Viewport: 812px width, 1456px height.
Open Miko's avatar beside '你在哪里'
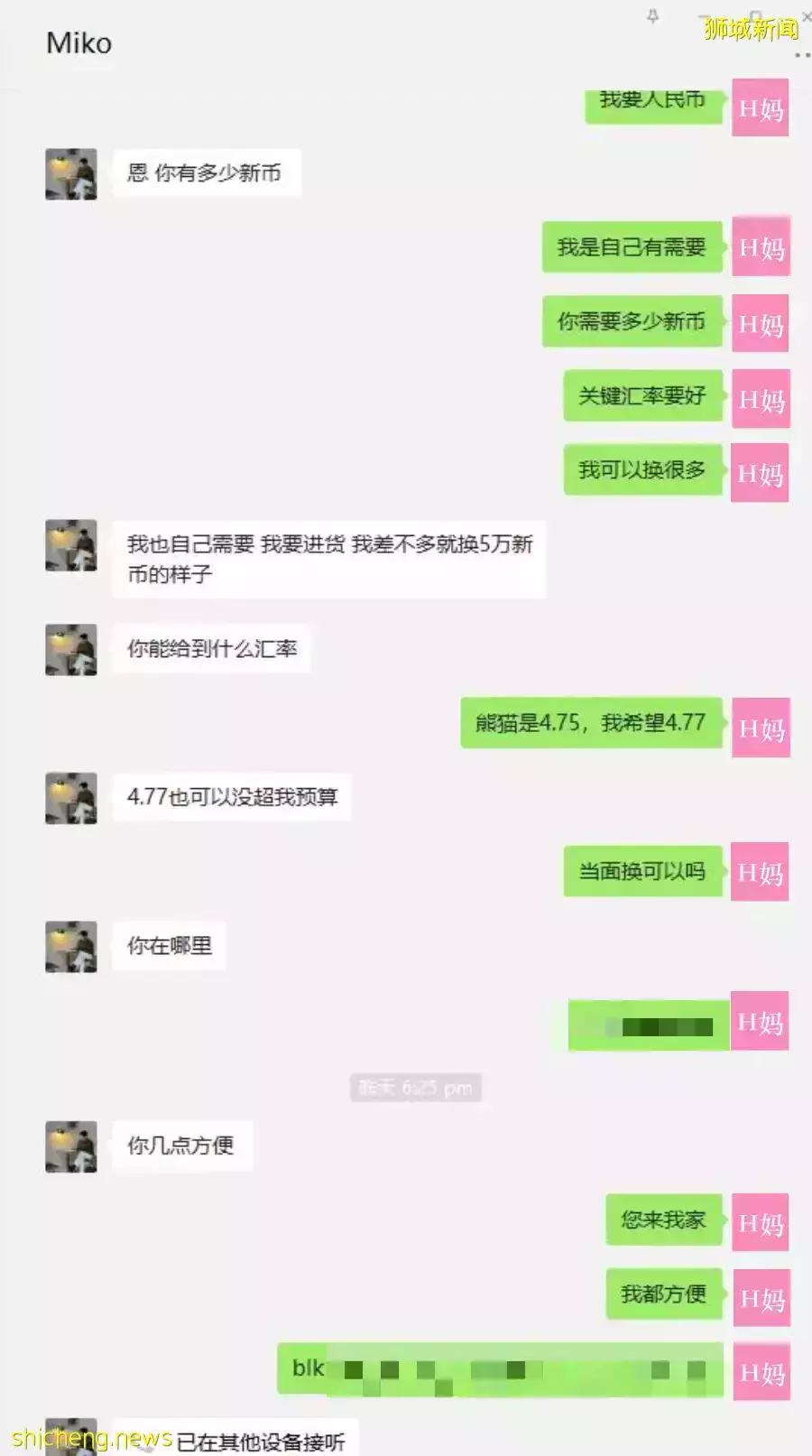coord(71,946)
